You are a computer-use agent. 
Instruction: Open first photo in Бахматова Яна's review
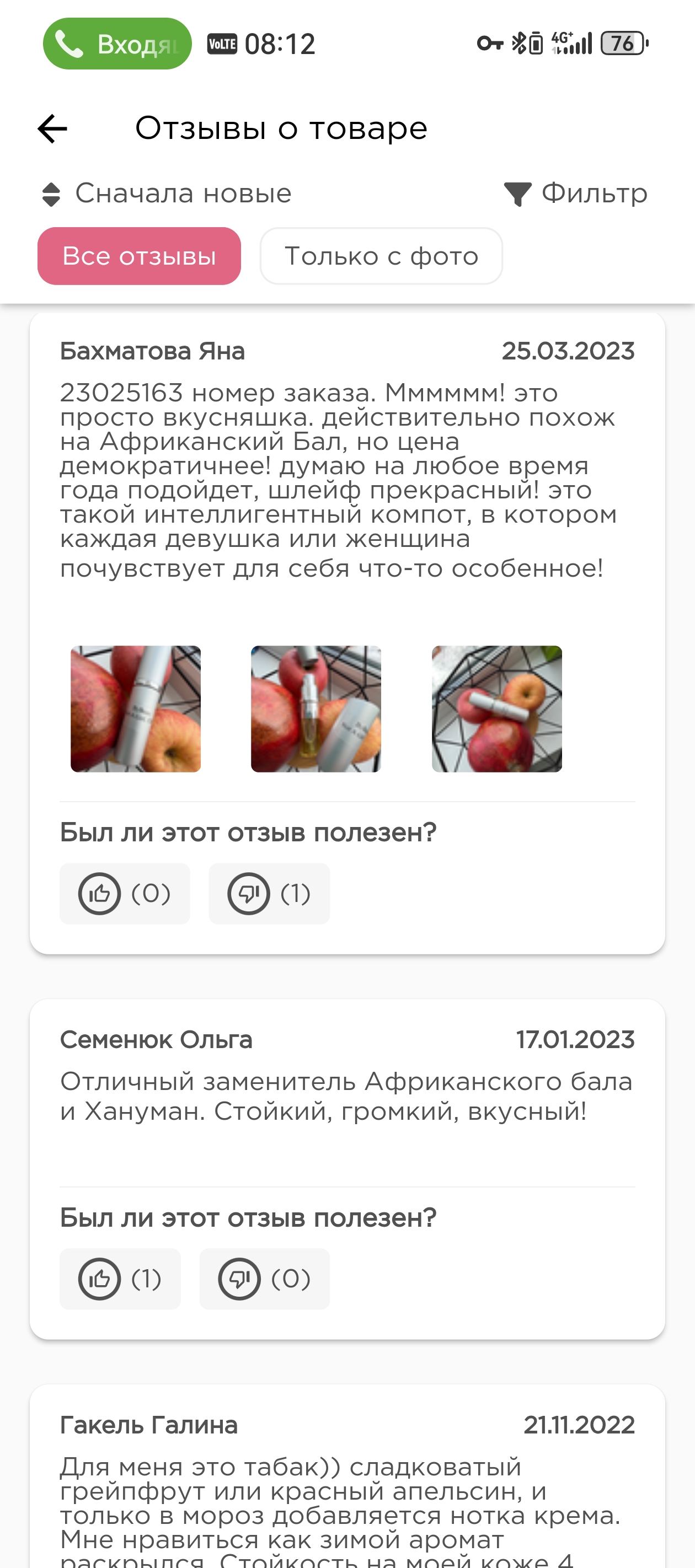click(135, 709)
